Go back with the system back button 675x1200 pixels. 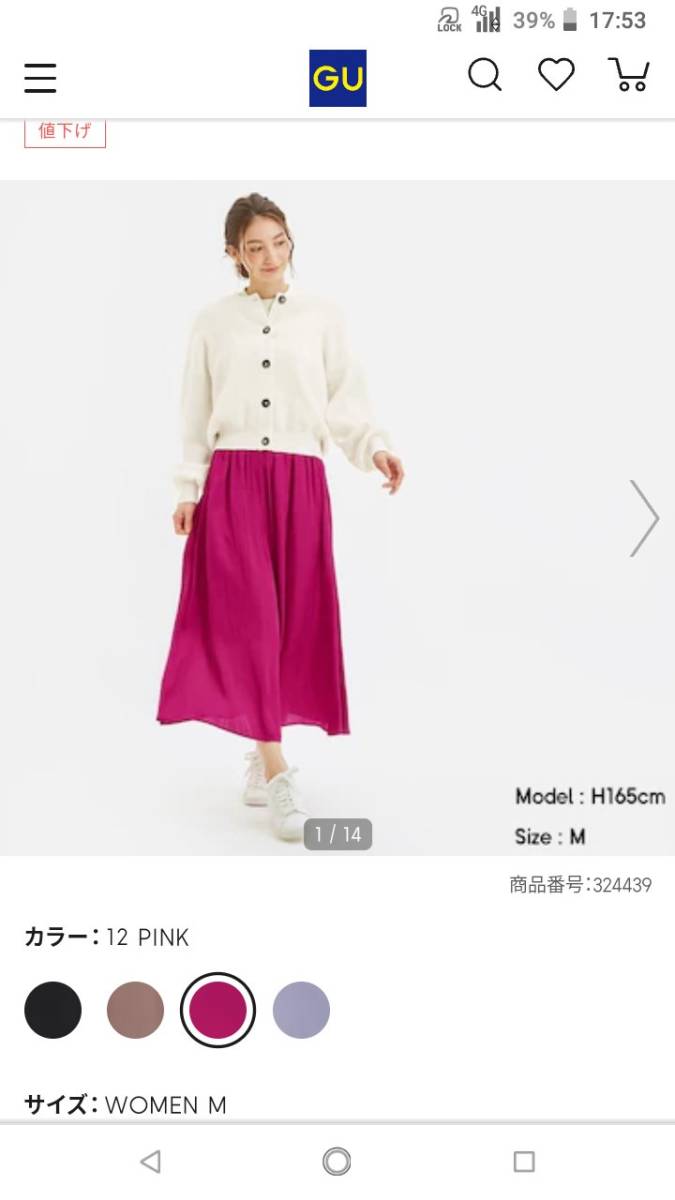150,1161
